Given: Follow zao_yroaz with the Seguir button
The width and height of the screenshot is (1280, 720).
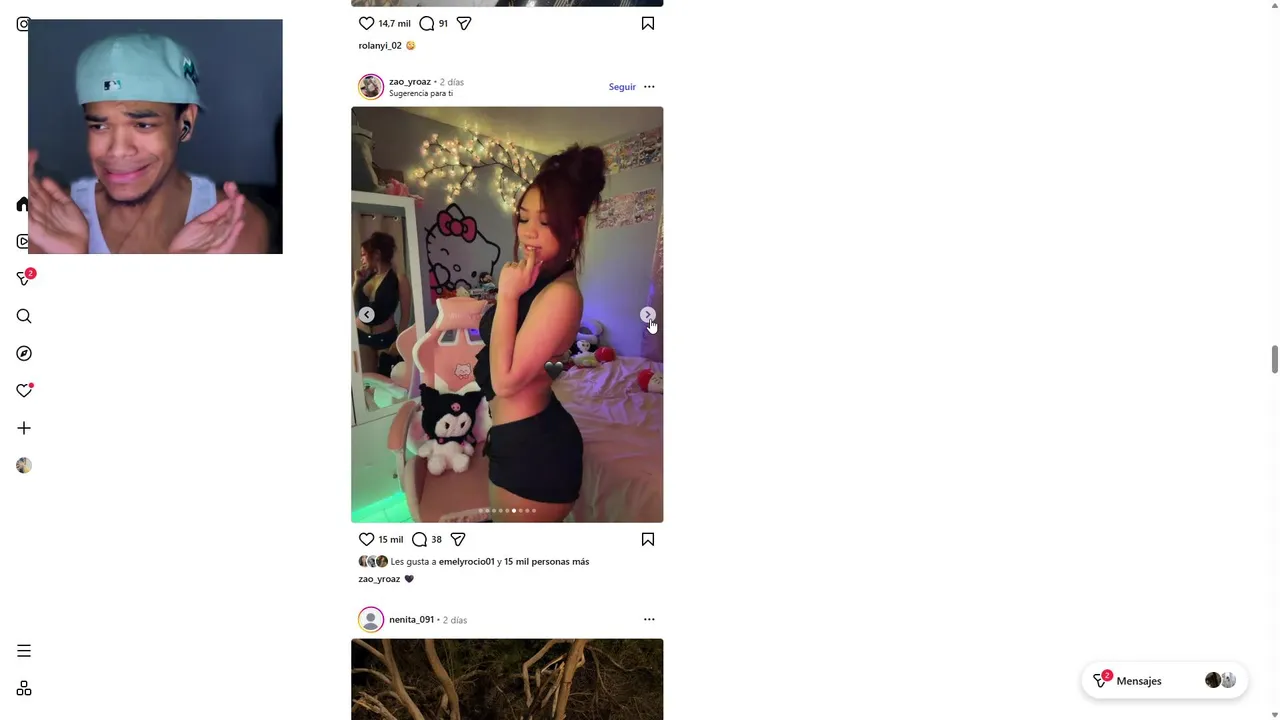Looking at the screenshot, I should pyautogui.click(x=621, y=87).
